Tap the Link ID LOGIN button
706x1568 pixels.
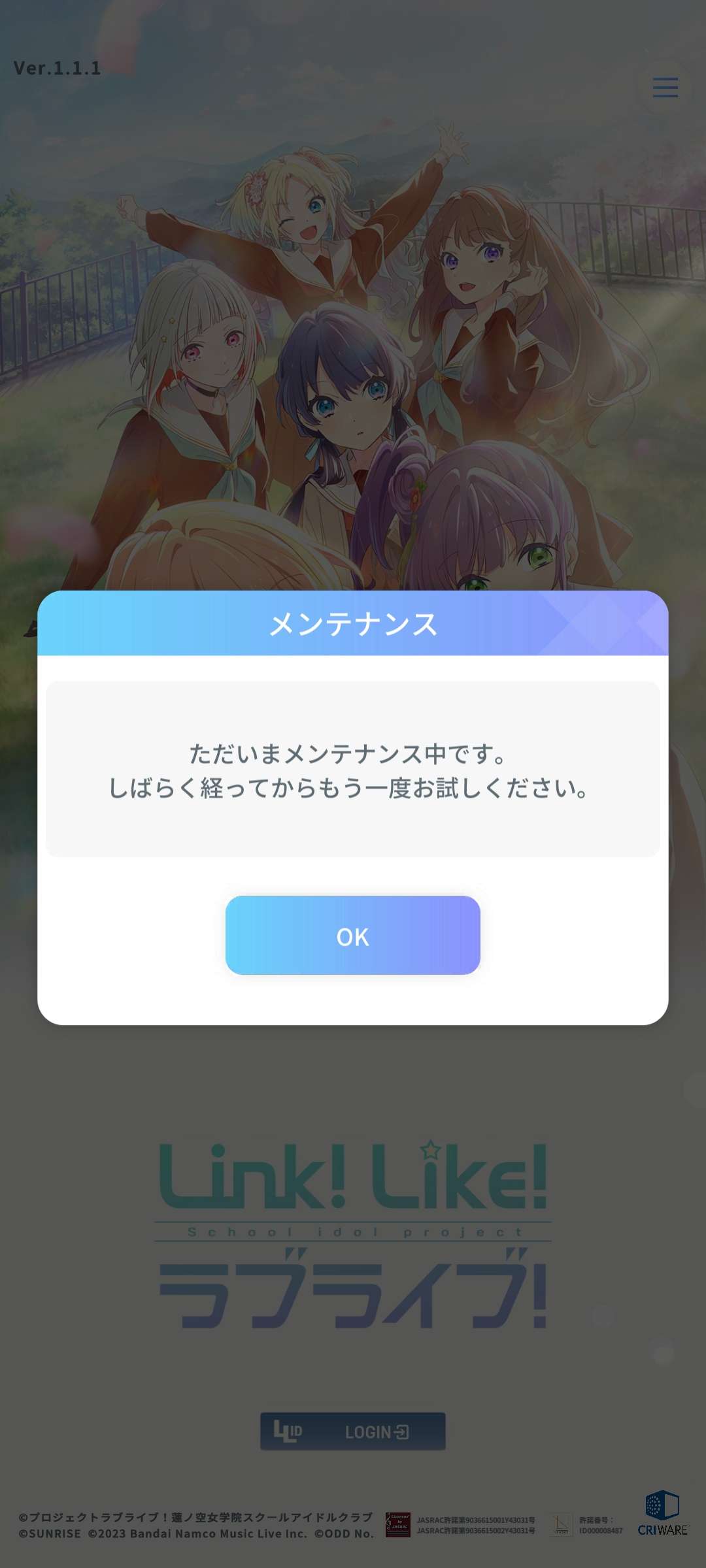(353, 1431)
